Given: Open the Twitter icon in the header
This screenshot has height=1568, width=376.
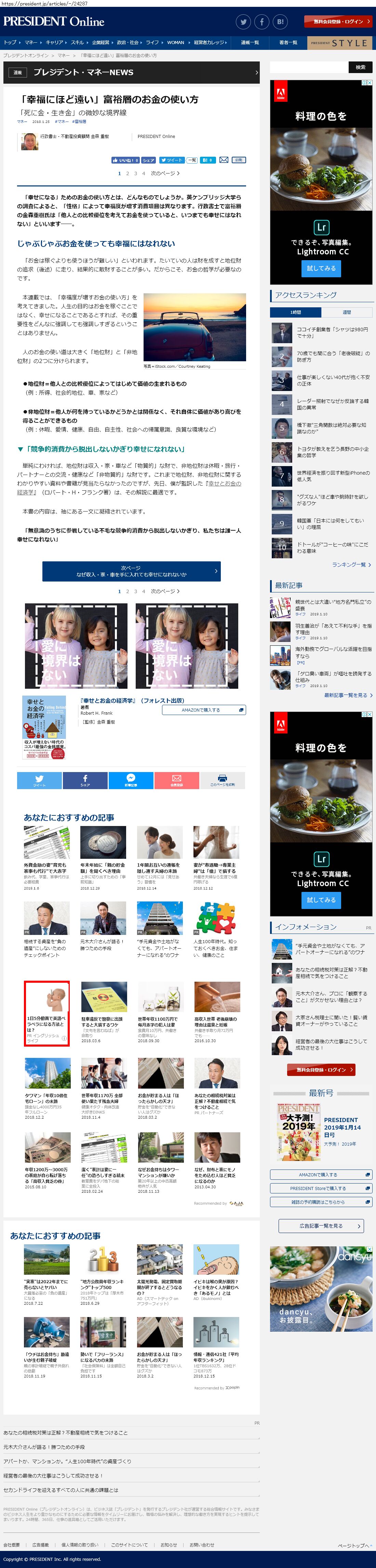Looking at the screenshot, I should click(244, 22).
